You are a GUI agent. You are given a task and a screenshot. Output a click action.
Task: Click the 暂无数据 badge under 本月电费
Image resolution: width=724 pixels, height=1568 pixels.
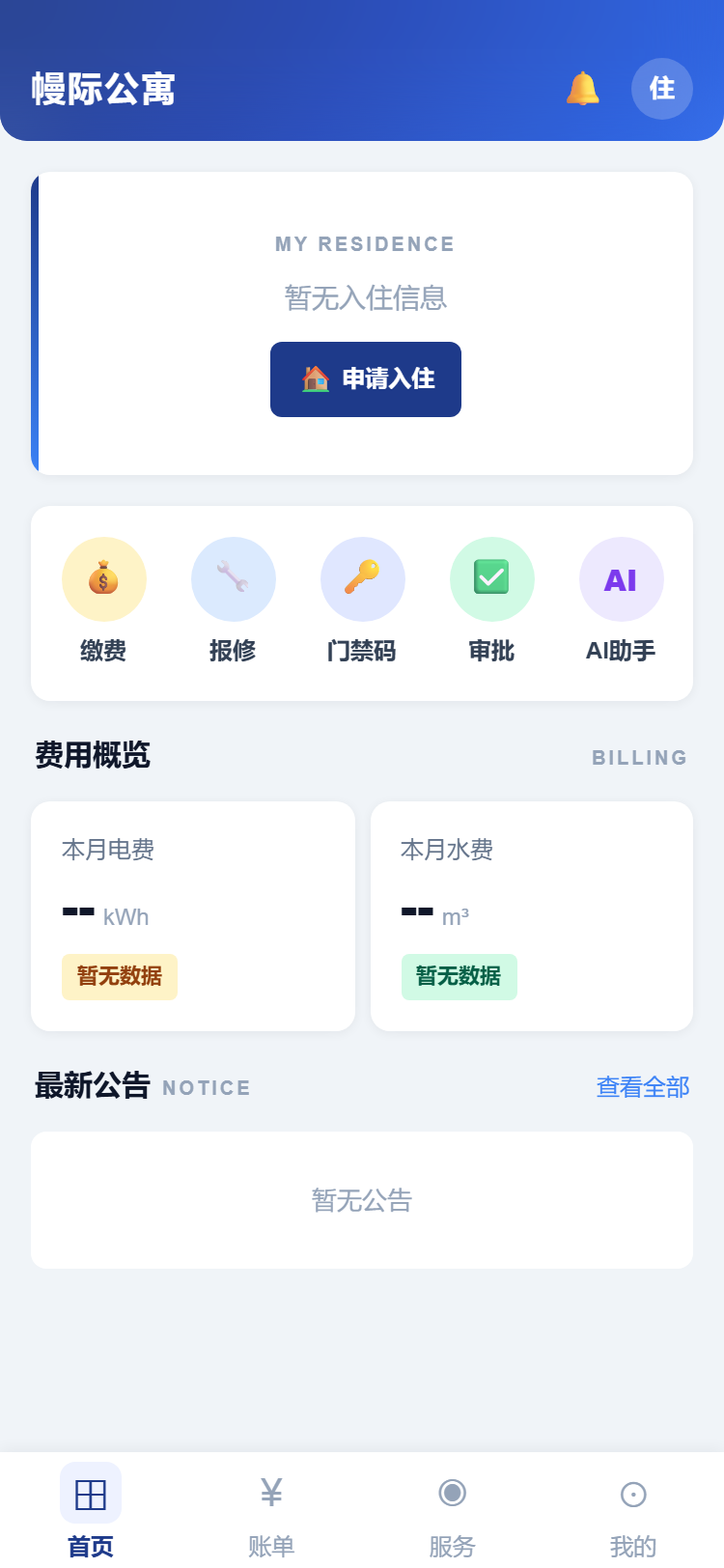(119, 976)
